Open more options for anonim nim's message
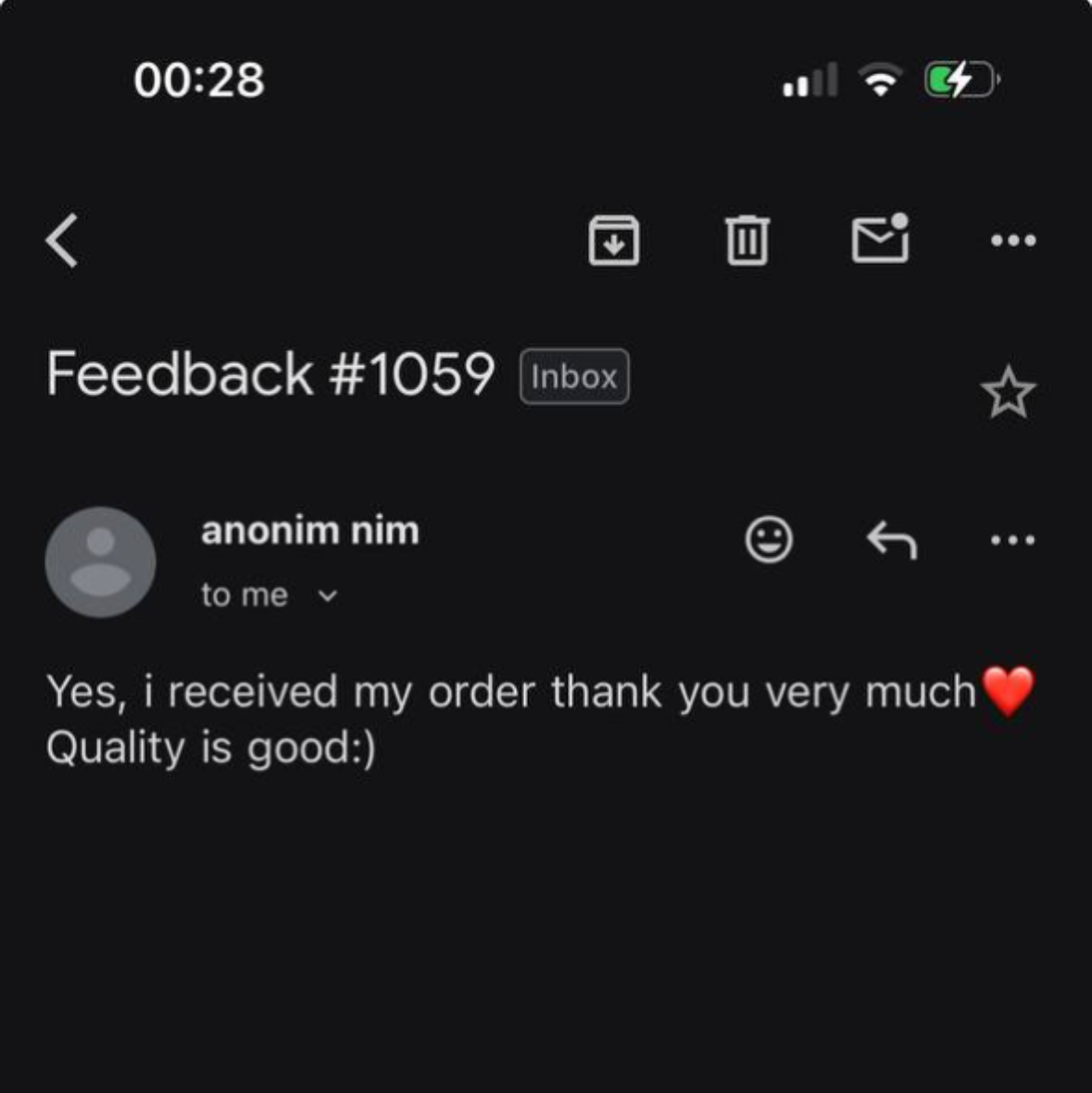Viewport: 1092px width, 1093px height. point(1012,539)
